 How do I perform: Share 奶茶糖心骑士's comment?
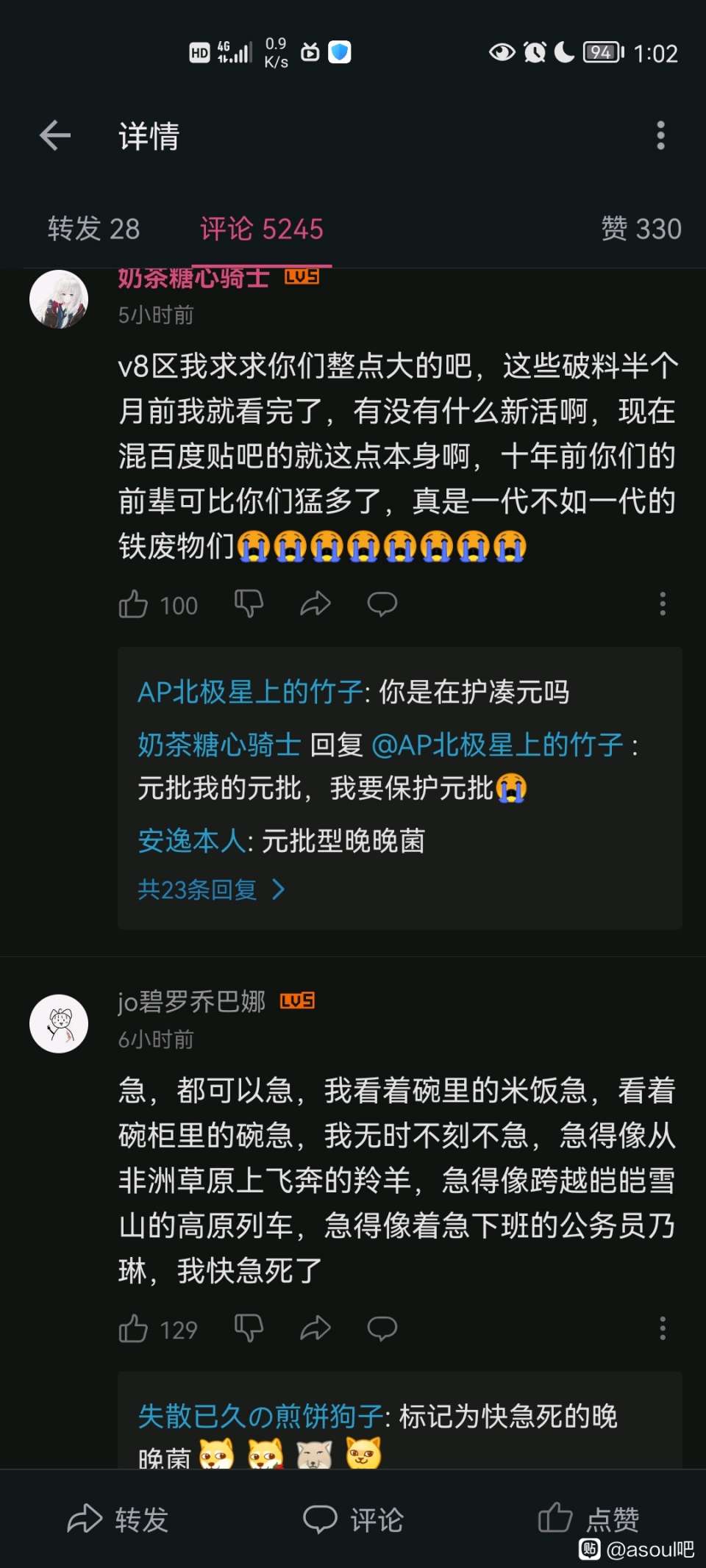tap(315, 604)
